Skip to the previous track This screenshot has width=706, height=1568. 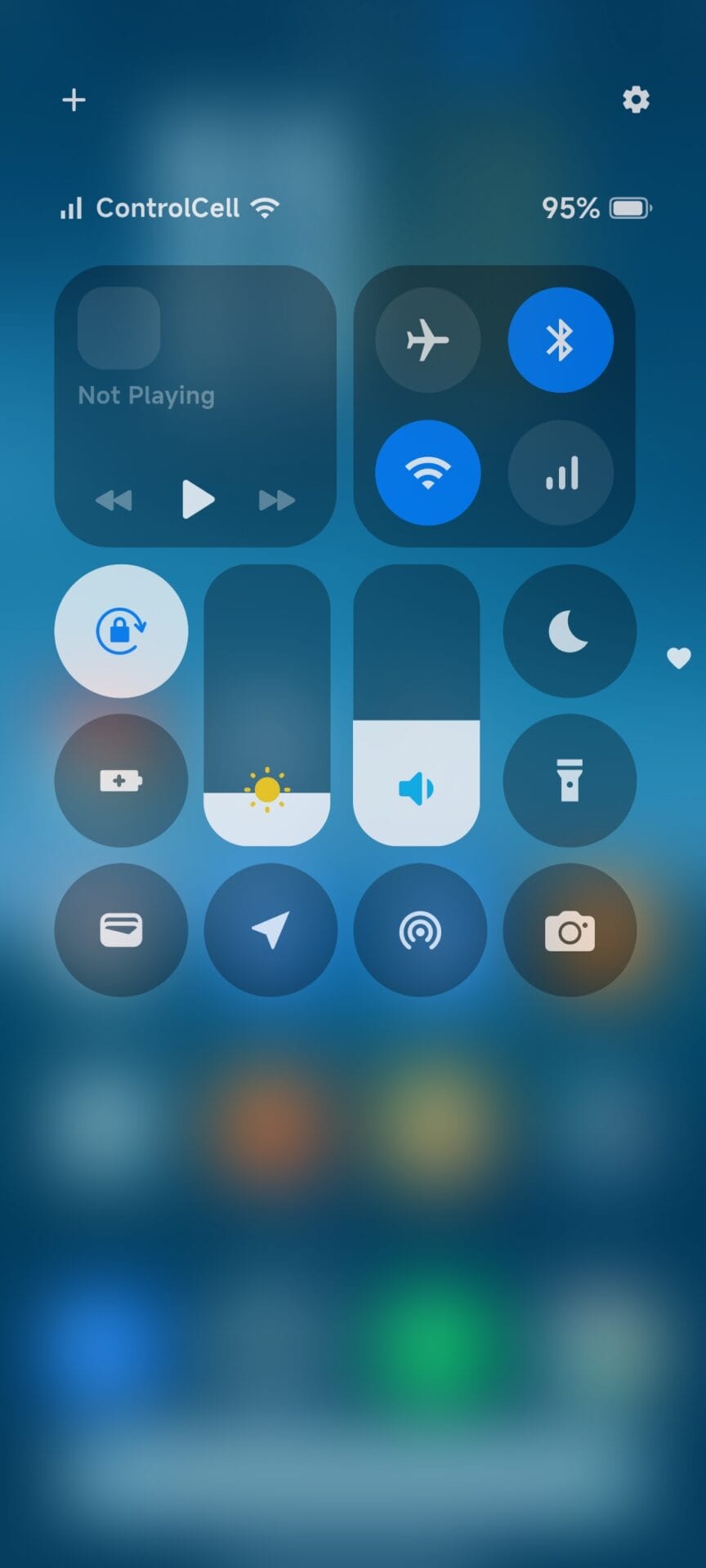(114, 500)
